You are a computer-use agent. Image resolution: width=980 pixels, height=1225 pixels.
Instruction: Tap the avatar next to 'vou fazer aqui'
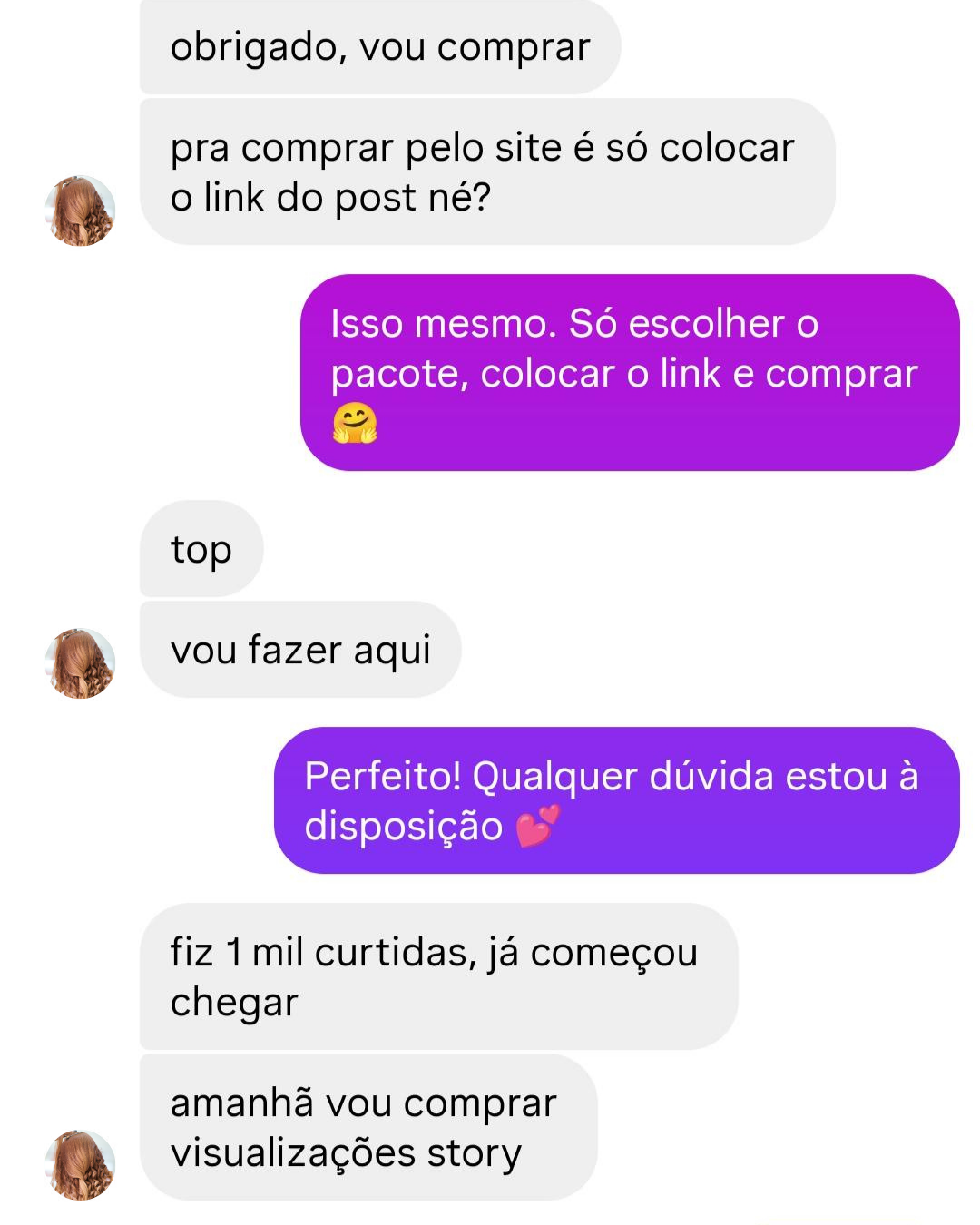click(x=80, y=663)
